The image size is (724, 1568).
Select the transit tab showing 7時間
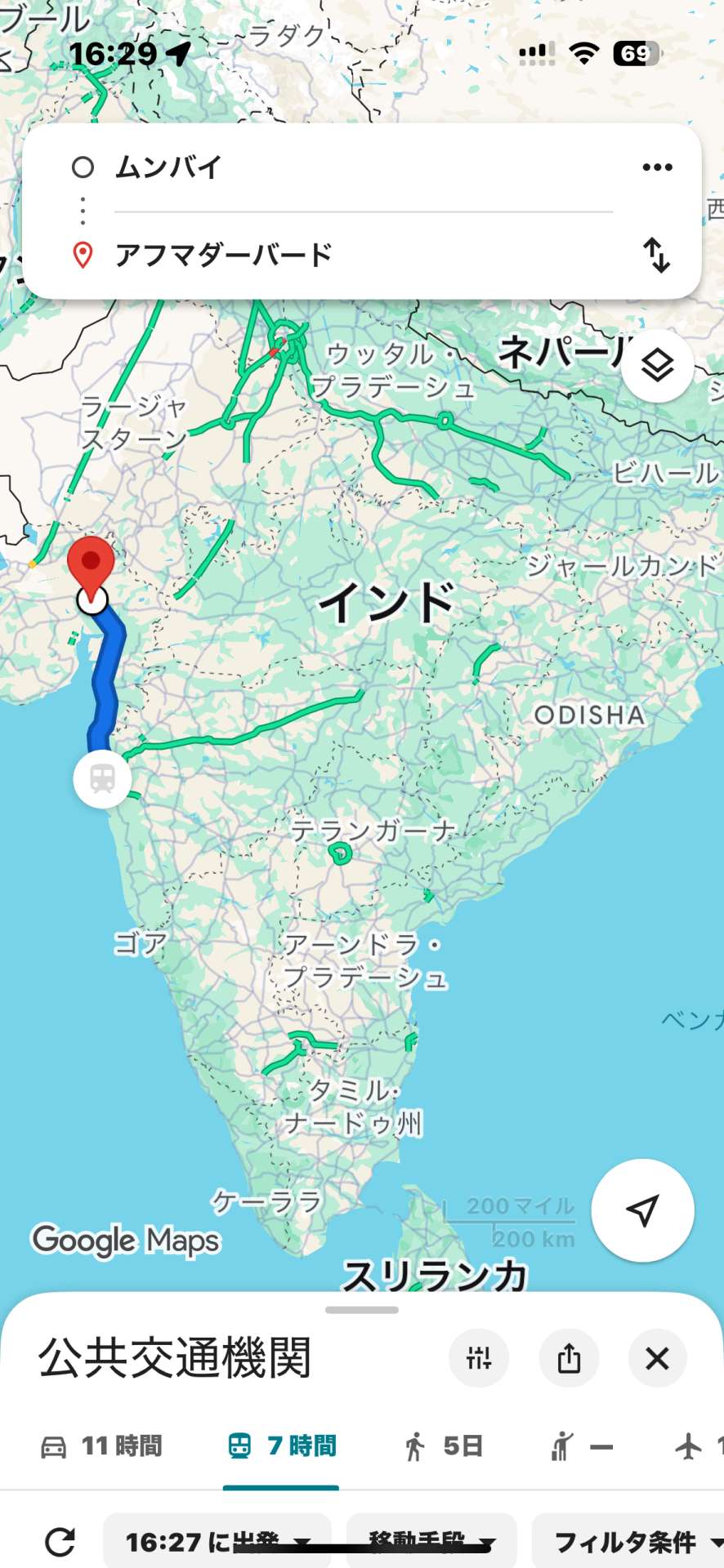282,1446
